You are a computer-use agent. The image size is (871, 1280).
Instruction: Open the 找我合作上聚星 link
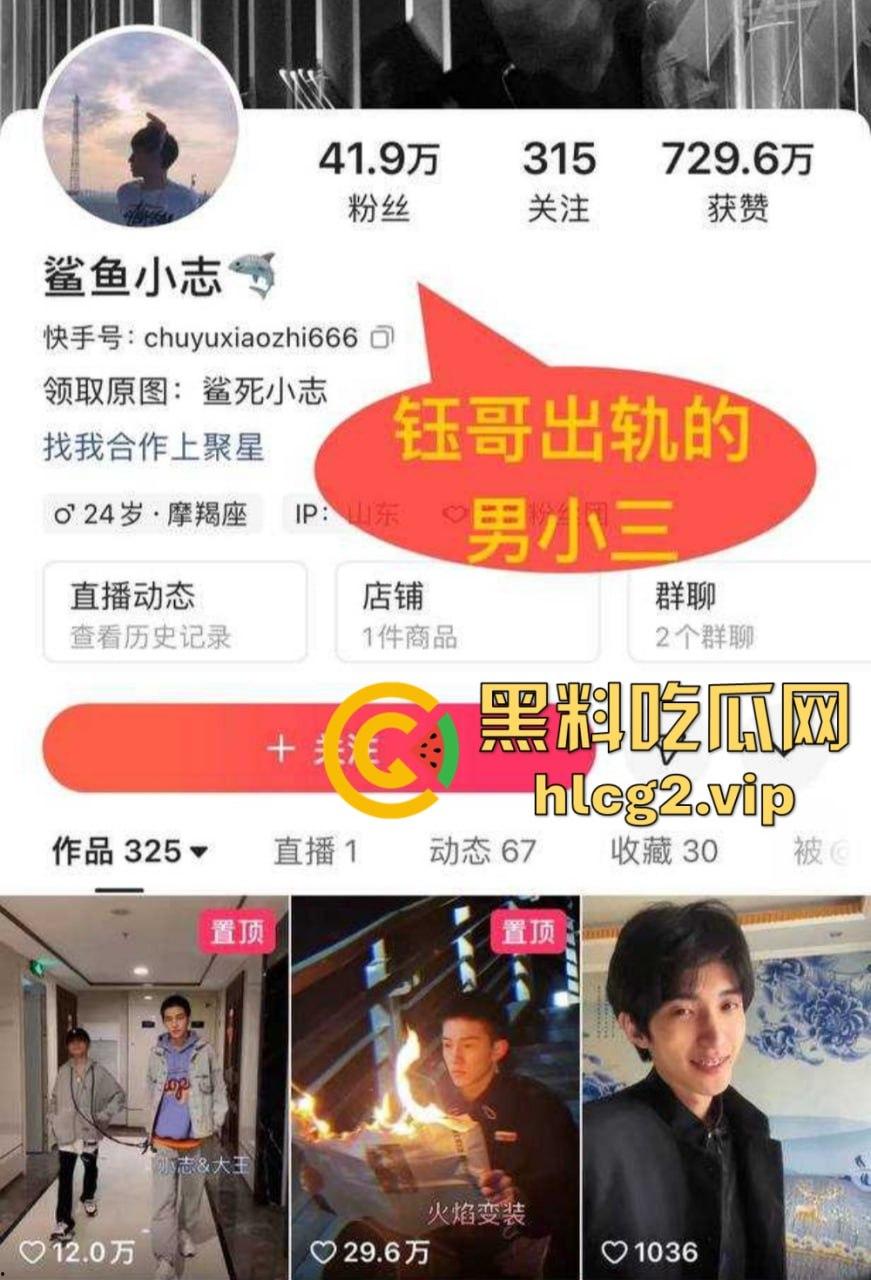click(153, 446)
